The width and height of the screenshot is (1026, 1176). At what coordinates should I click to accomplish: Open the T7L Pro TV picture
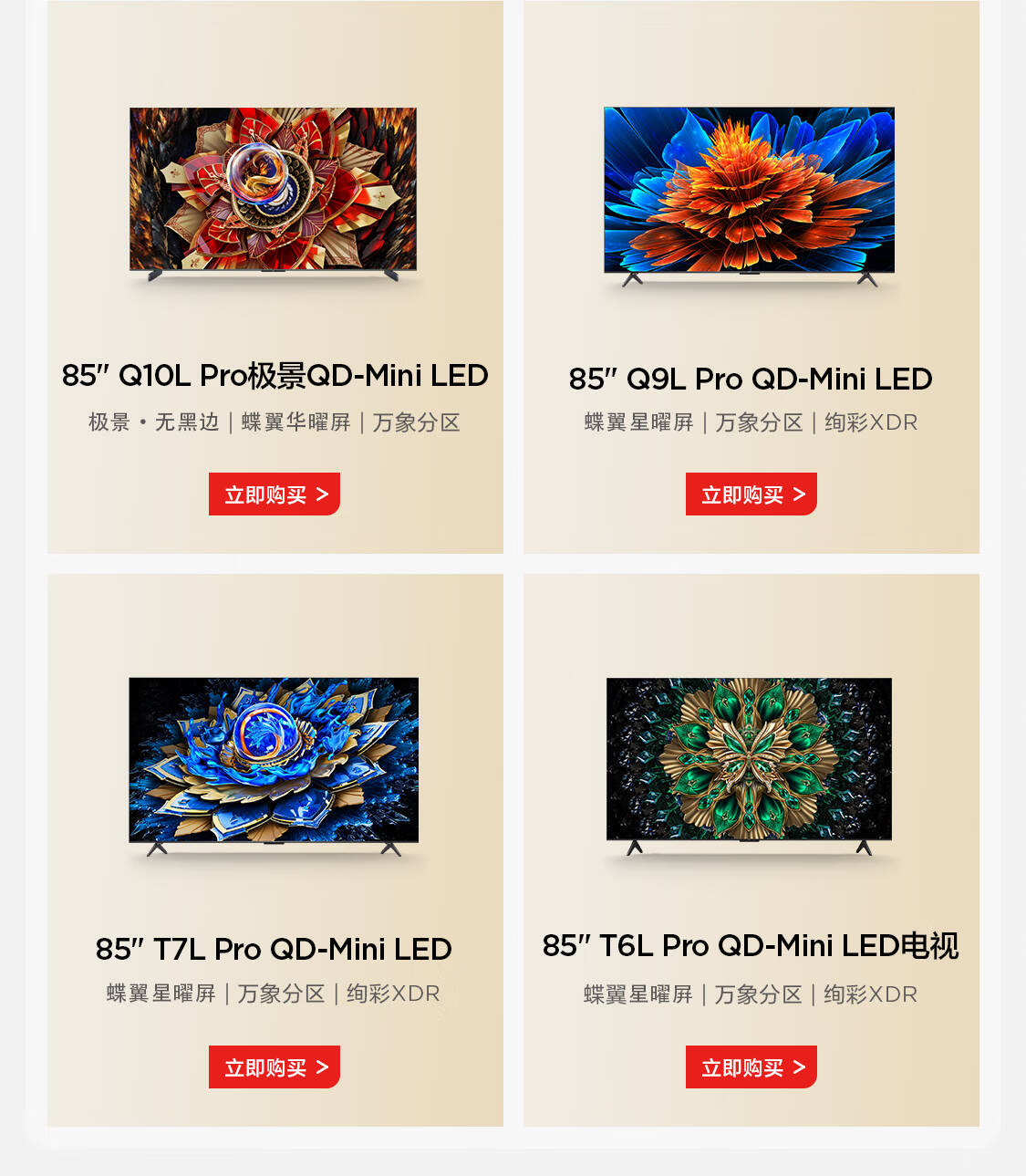(x=274, y=763)
